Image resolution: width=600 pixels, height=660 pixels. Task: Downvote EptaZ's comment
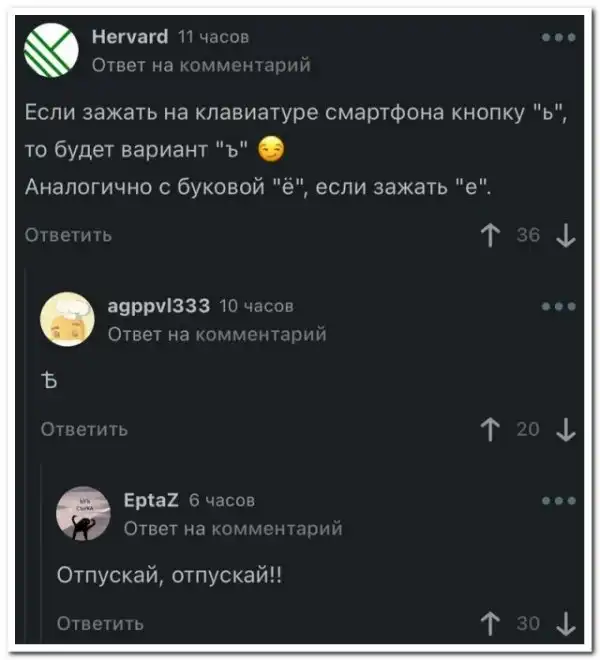coord(565,623)
